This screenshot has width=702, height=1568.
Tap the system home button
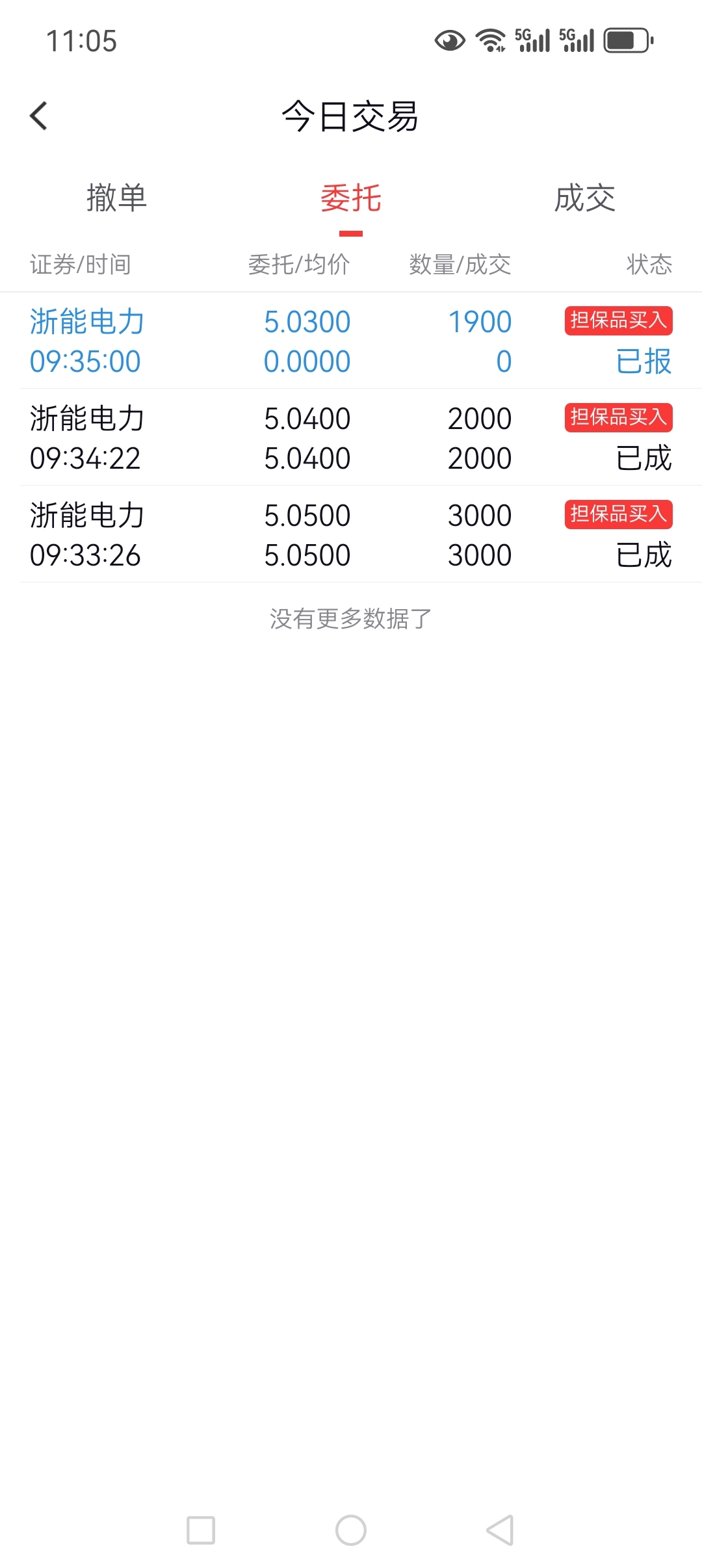click(x=351, y=1530)
